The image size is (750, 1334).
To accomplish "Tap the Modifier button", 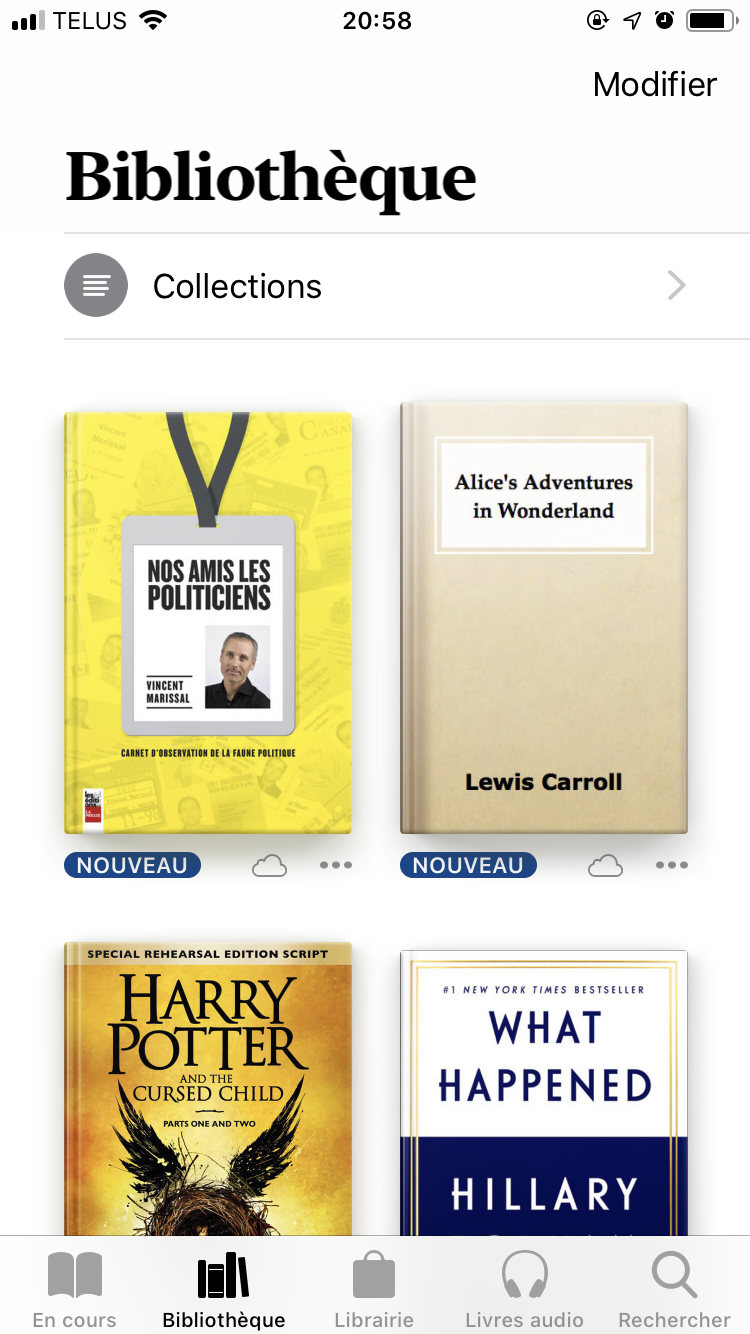I will (654, 85).
